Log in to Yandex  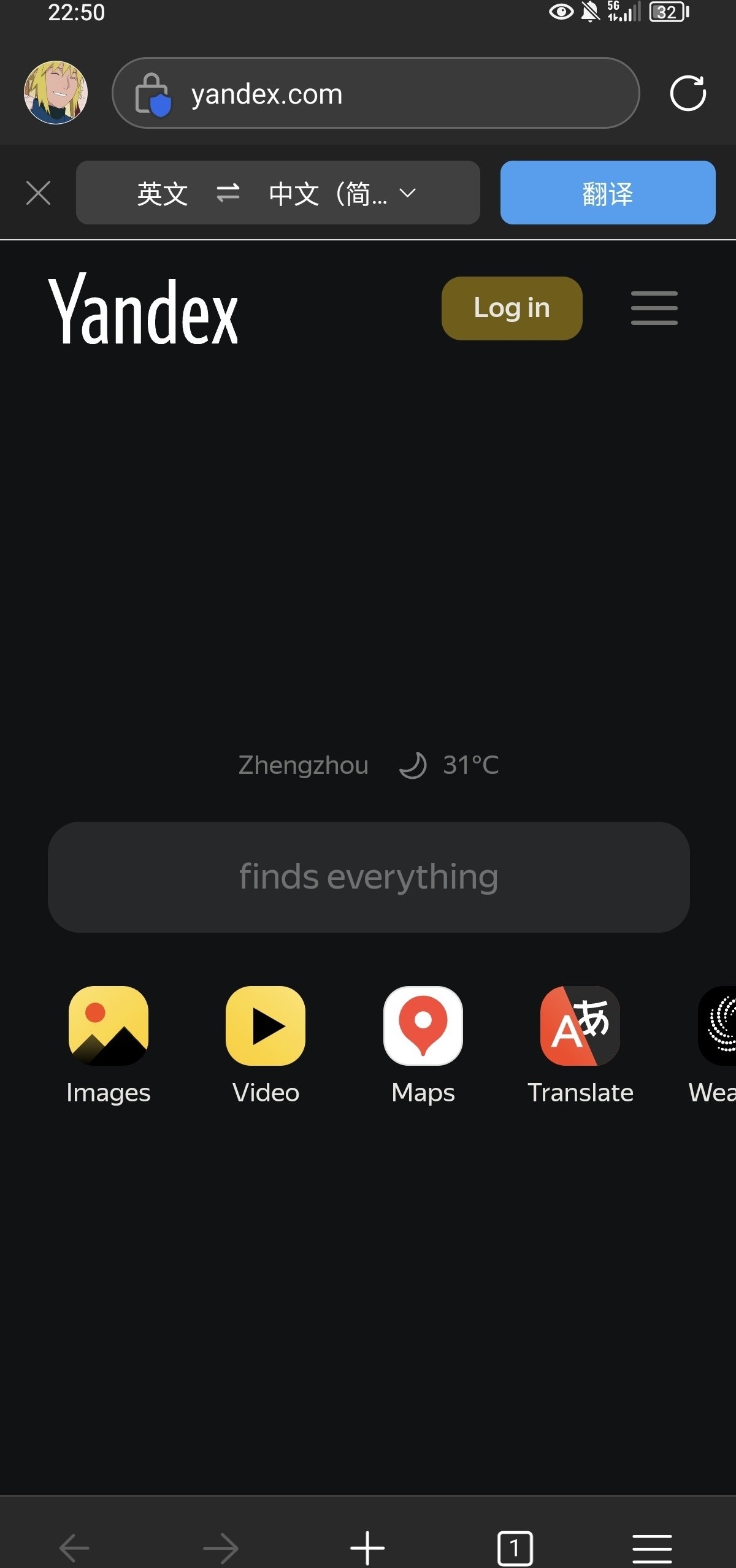[512, 308]
